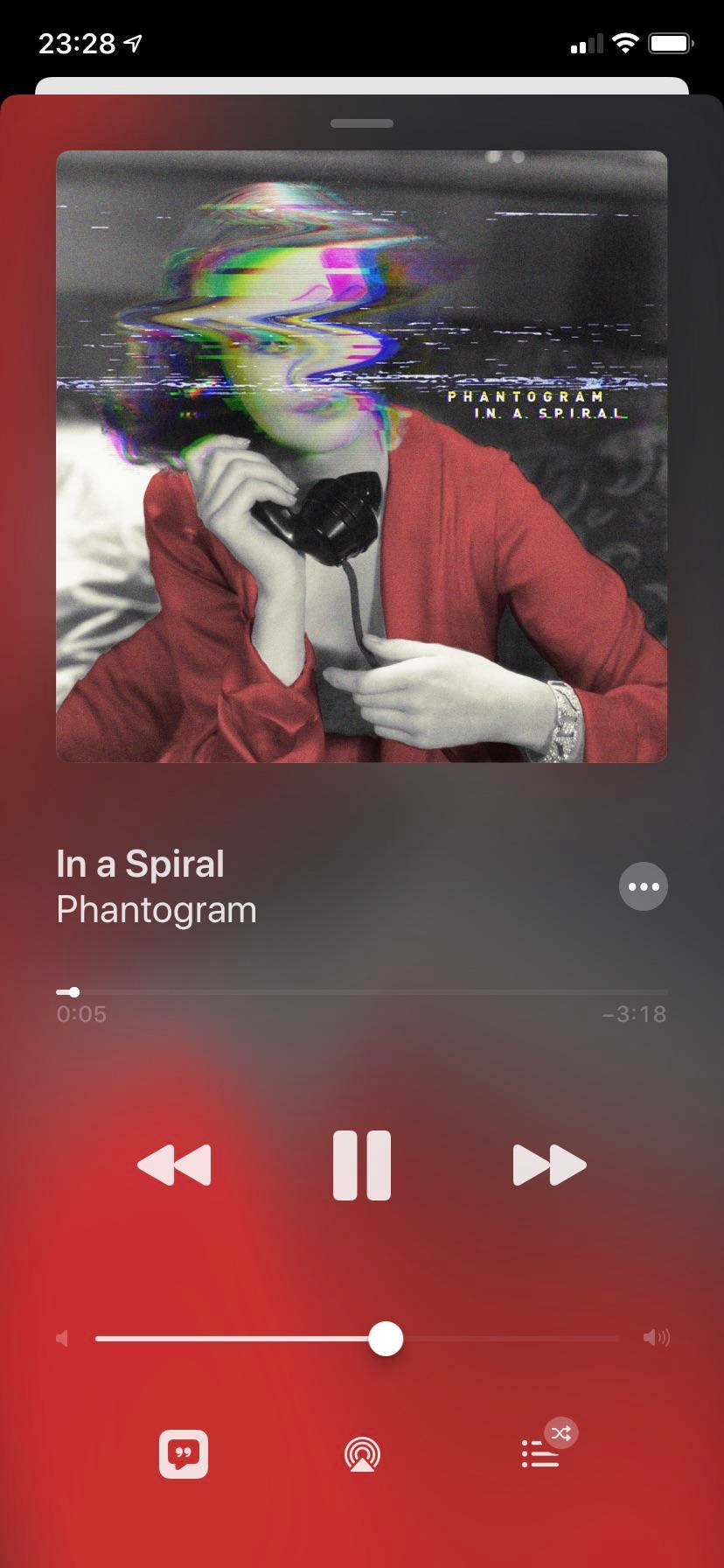
Task: Skip forward to the next track
Action: coord(548,1164)
